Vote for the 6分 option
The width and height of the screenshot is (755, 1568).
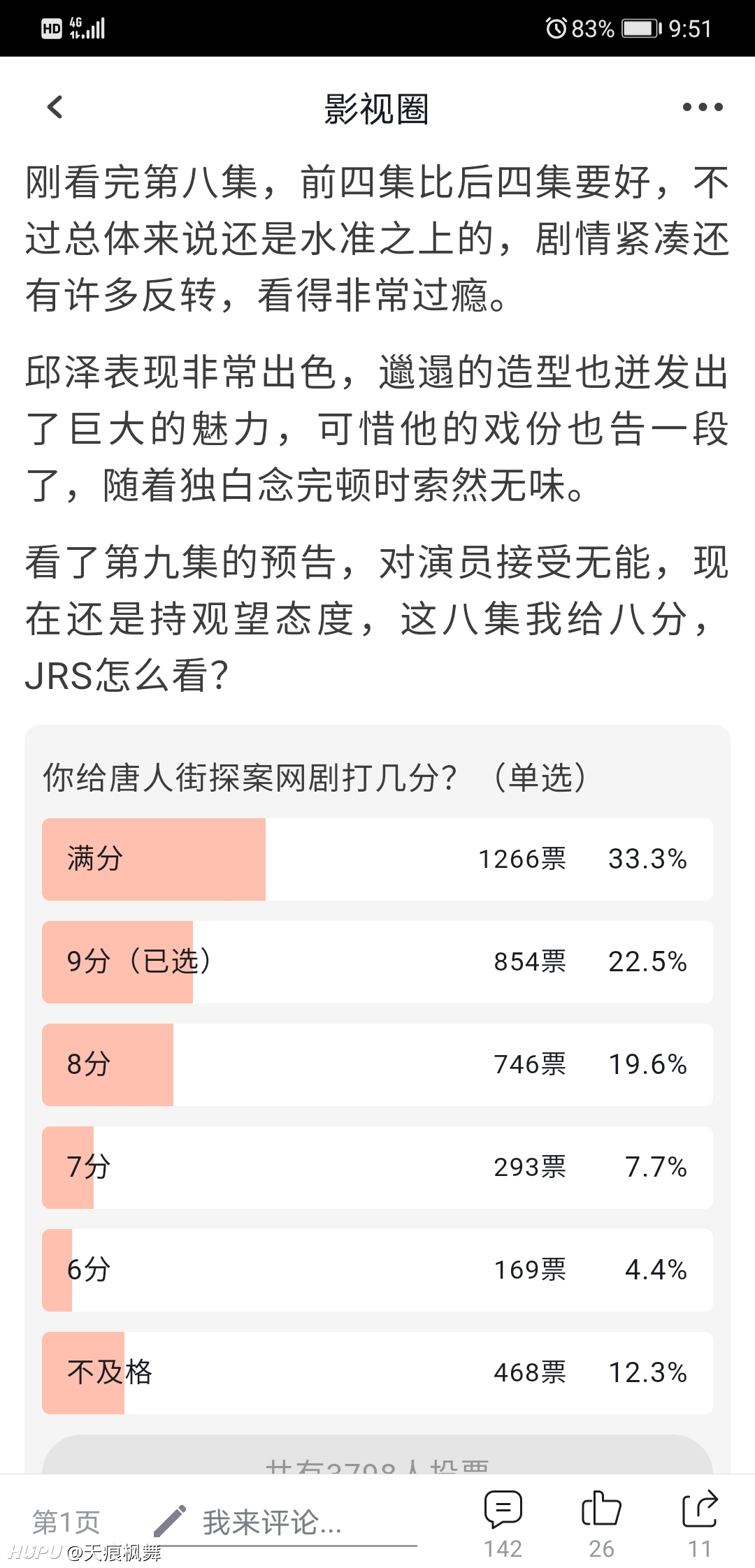pyautogui.click(x=377, y=1270)
